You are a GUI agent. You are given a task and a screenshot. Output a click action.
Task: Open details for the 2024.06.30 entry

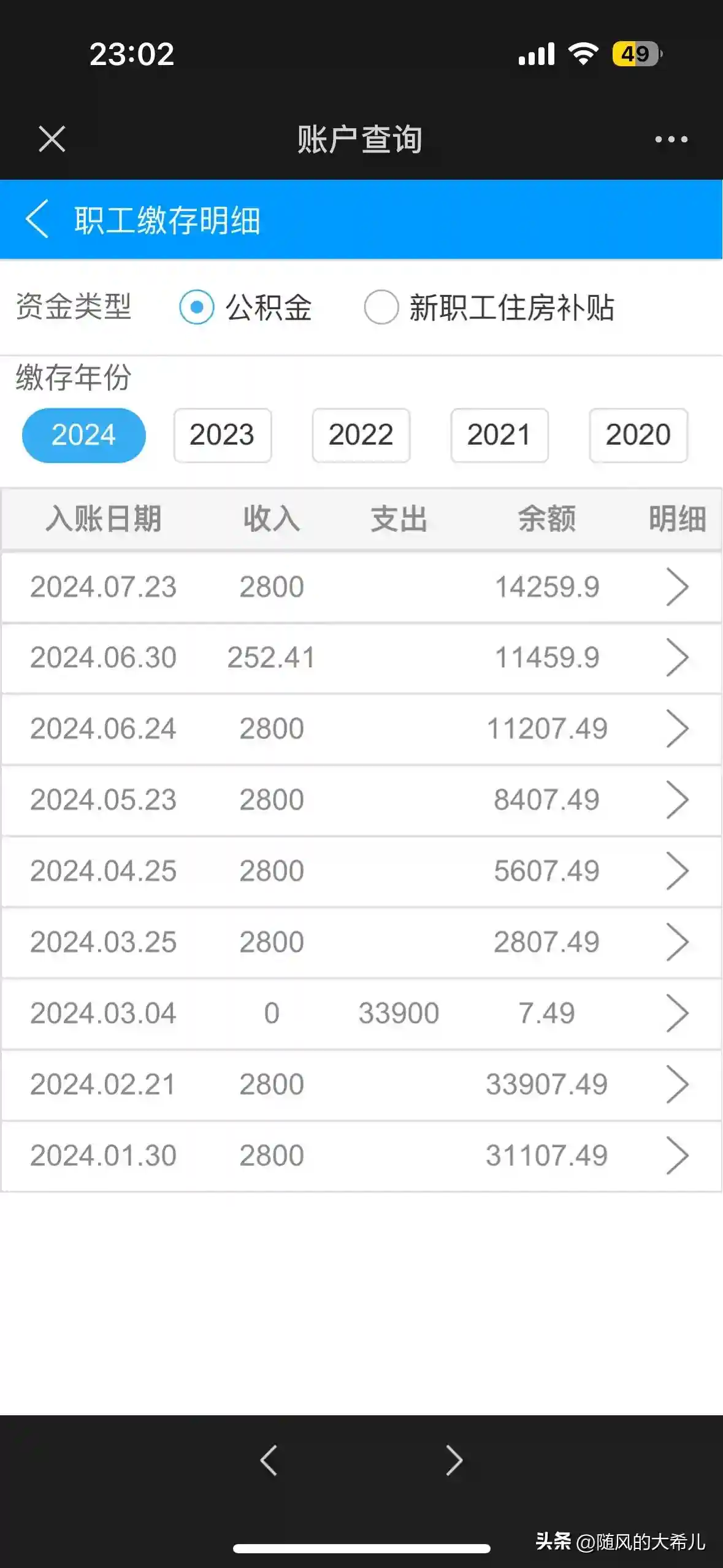tap(677, 658)
